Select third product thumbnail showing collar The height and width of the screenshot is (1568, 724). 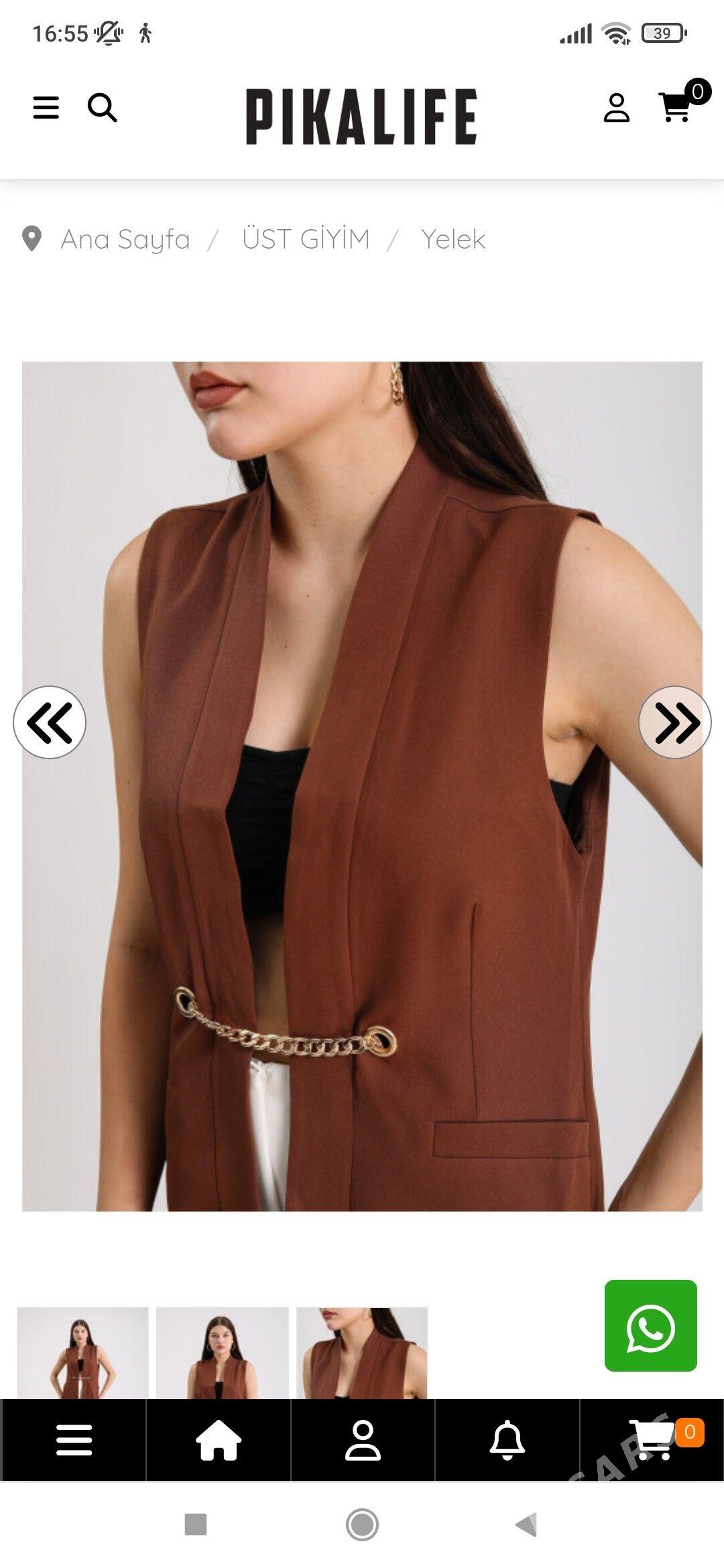coord(362,1352)
